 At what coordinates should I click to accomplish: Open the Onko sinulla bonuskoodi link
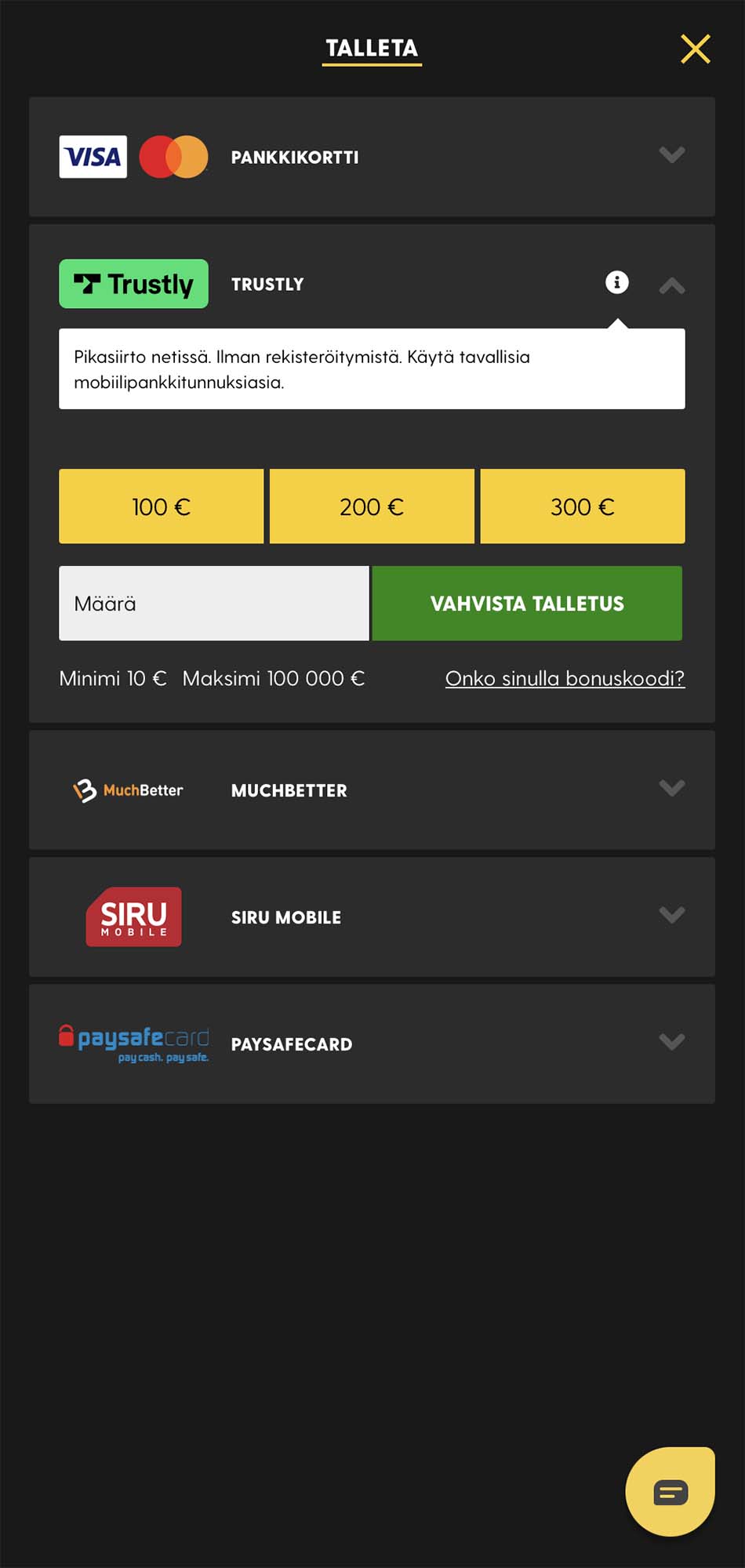coord(565,678)
